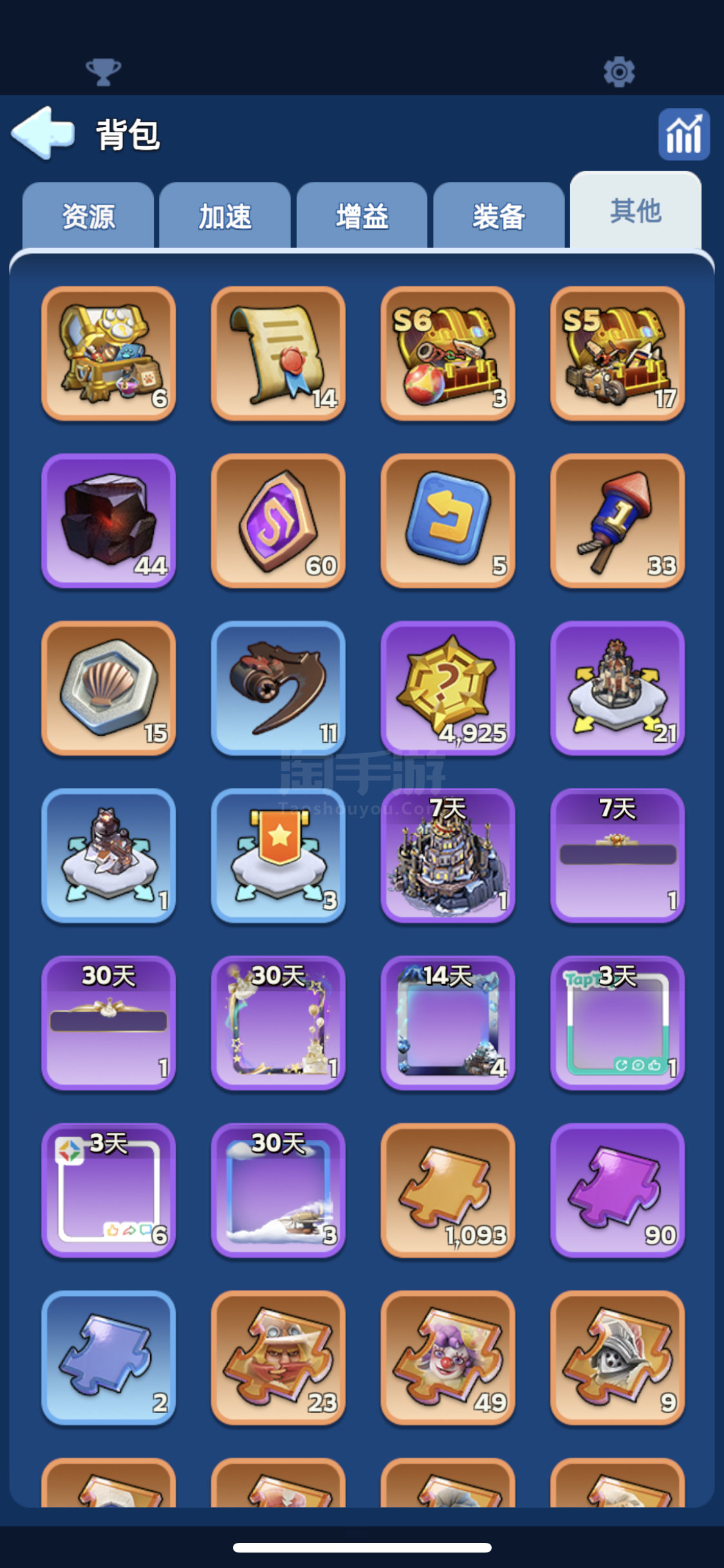Select the S5 treasure chest item
Screen dimensions: 724x1568
618,353
